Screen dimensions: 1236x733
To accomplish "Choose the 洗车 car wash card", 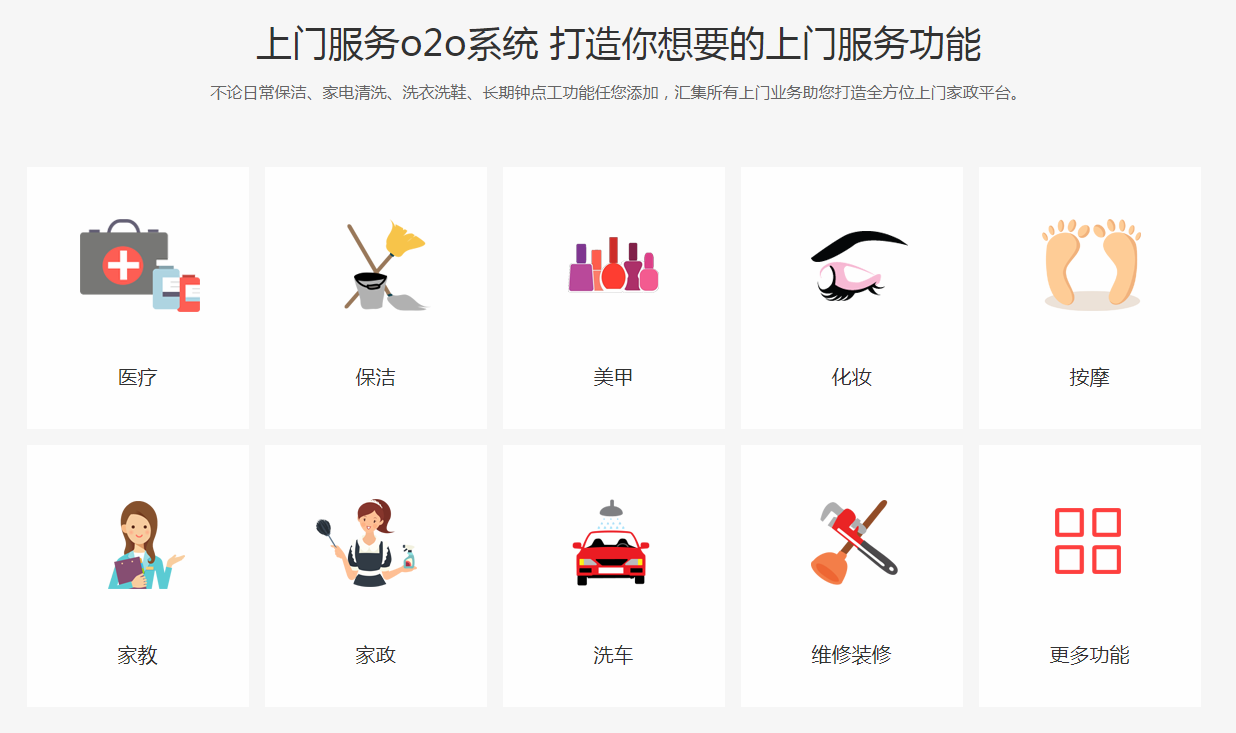I will pyautogui.click(x=614, y=576).
